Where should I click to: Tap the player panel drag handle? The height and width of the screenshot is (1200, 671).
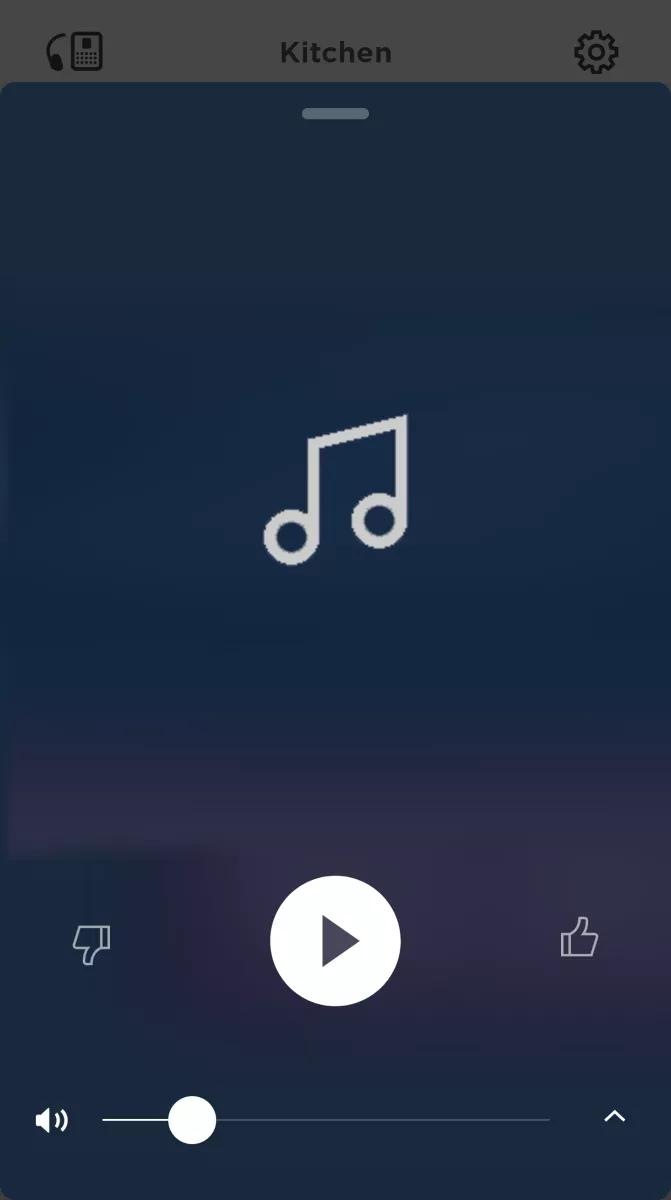336,113
